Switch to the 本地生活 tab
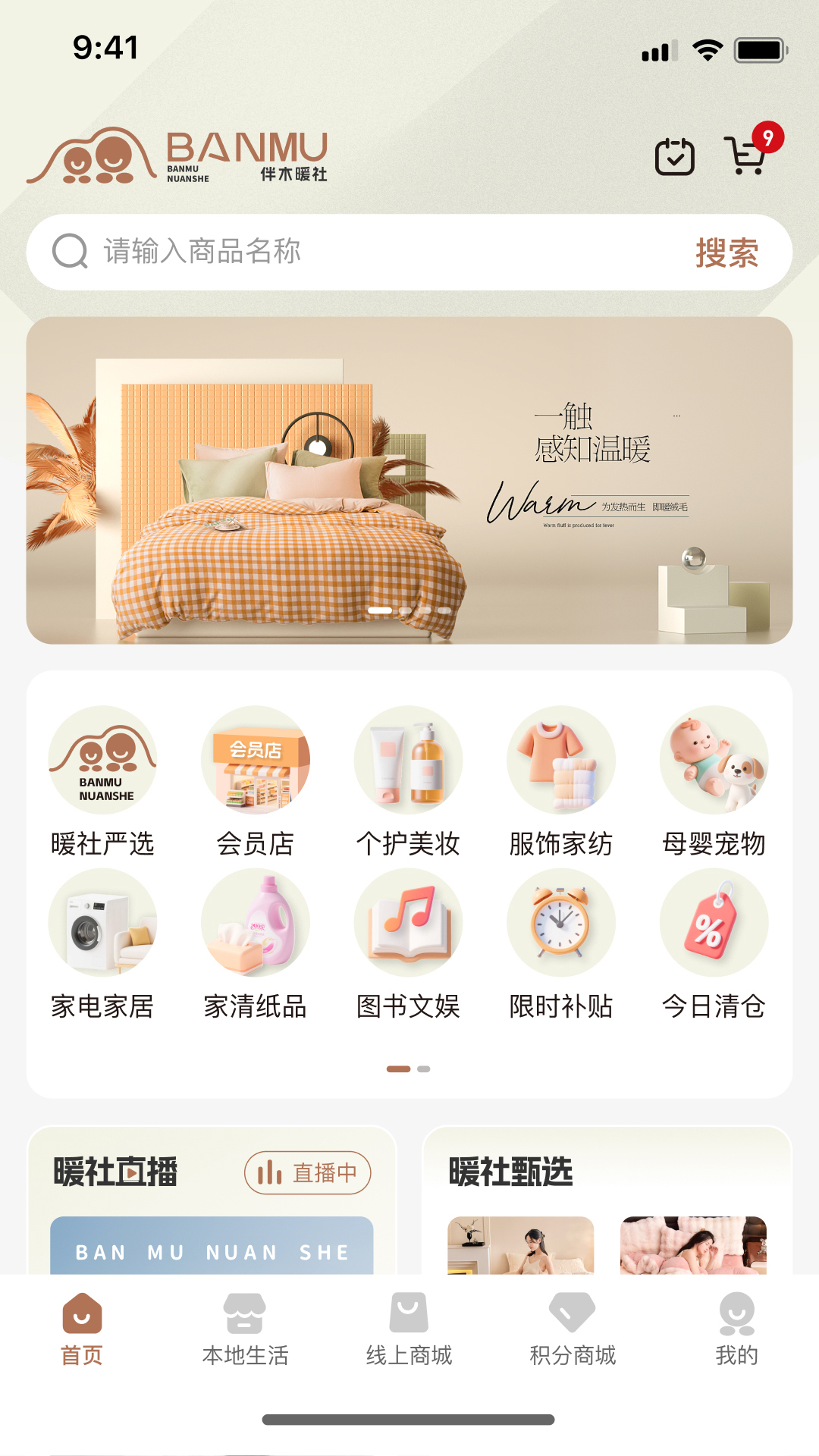 click(245, 1329)
